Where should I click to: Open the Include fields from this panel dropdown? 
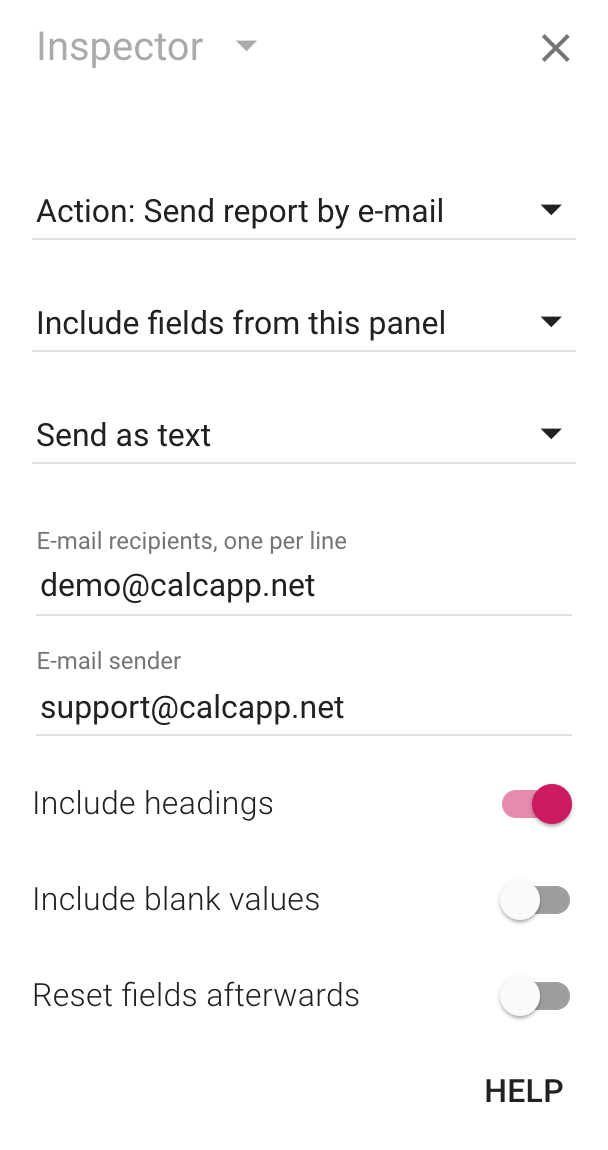click(x=304, y=323)
